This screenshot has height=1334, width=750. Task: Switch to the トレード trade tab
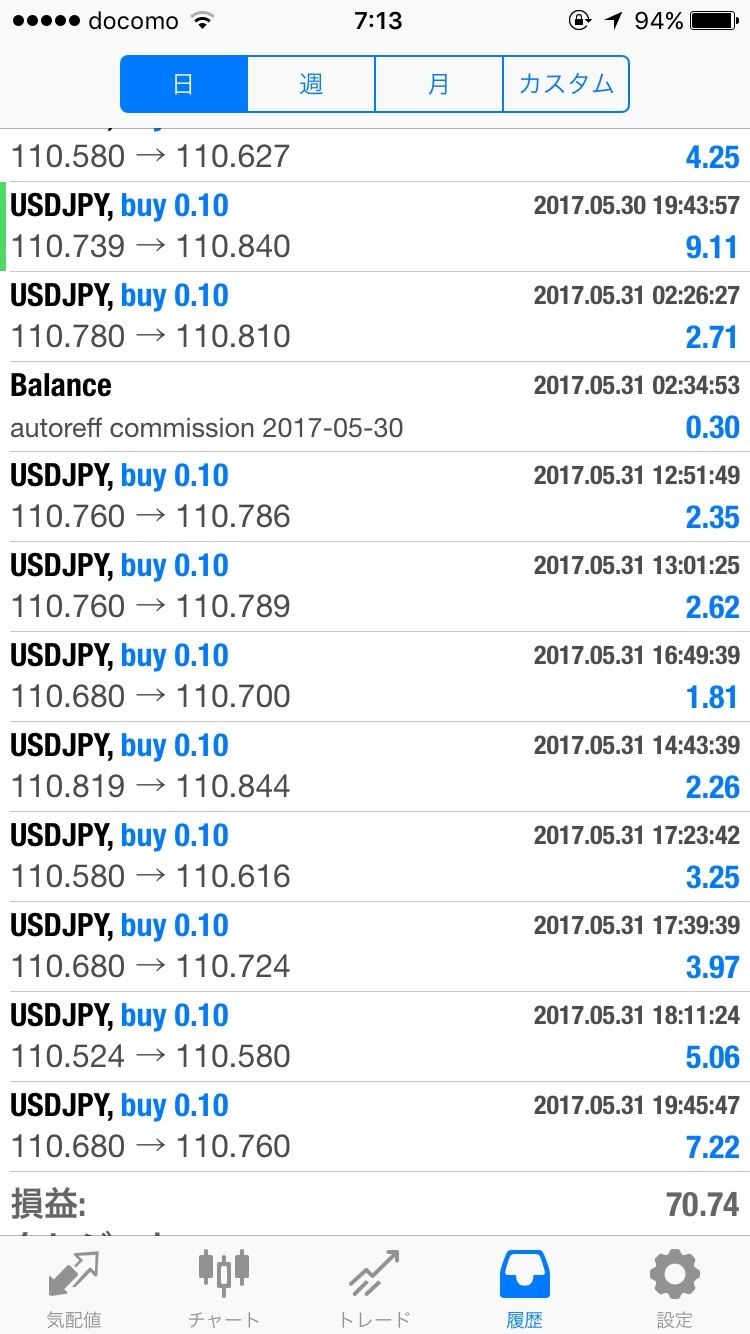(x=375, y=1288)
